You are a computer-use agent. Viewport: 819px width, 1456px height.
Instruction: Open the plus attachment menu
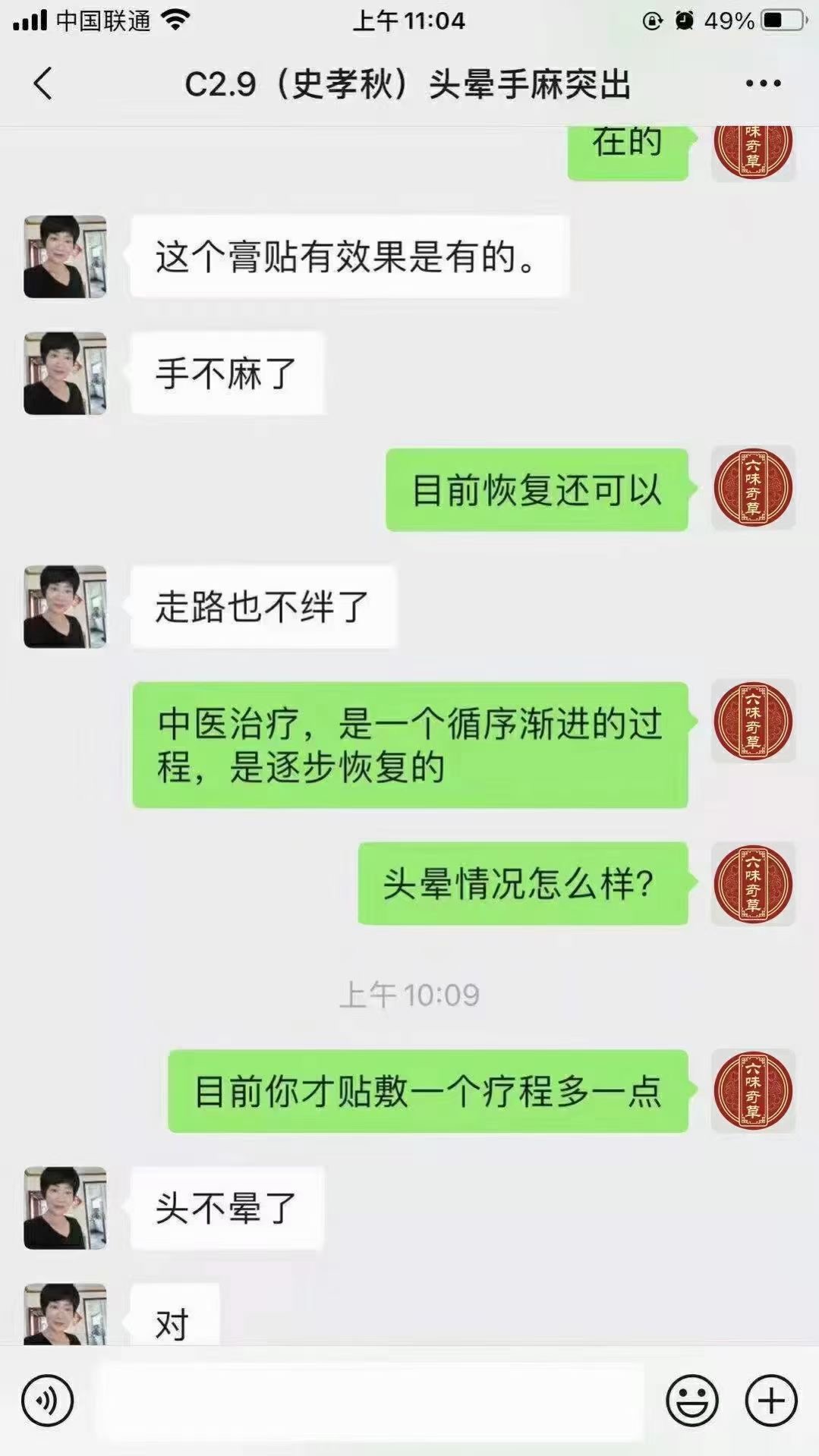pos(771,1401)
